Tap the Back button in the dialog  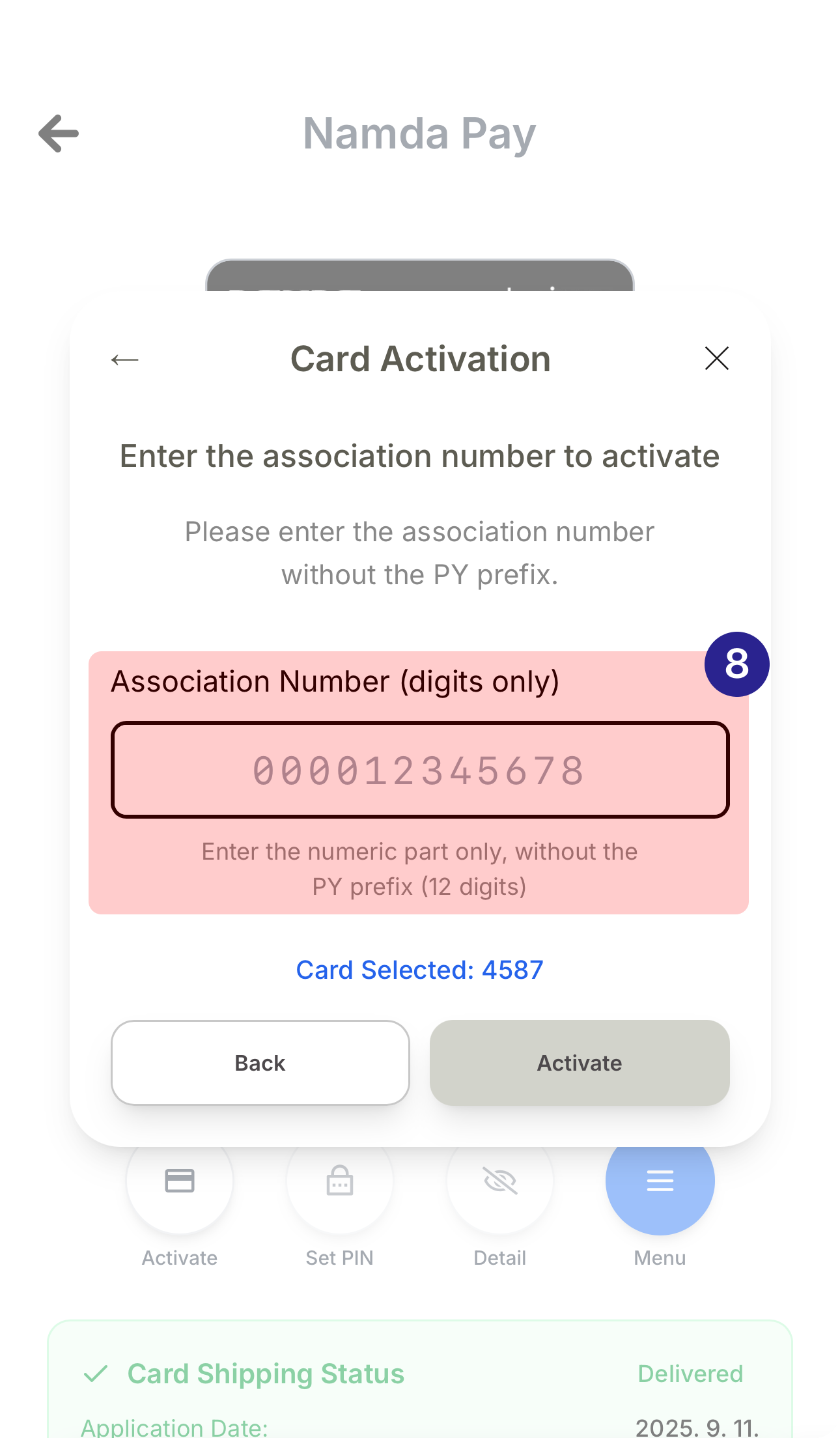[x=260, y=1062]
